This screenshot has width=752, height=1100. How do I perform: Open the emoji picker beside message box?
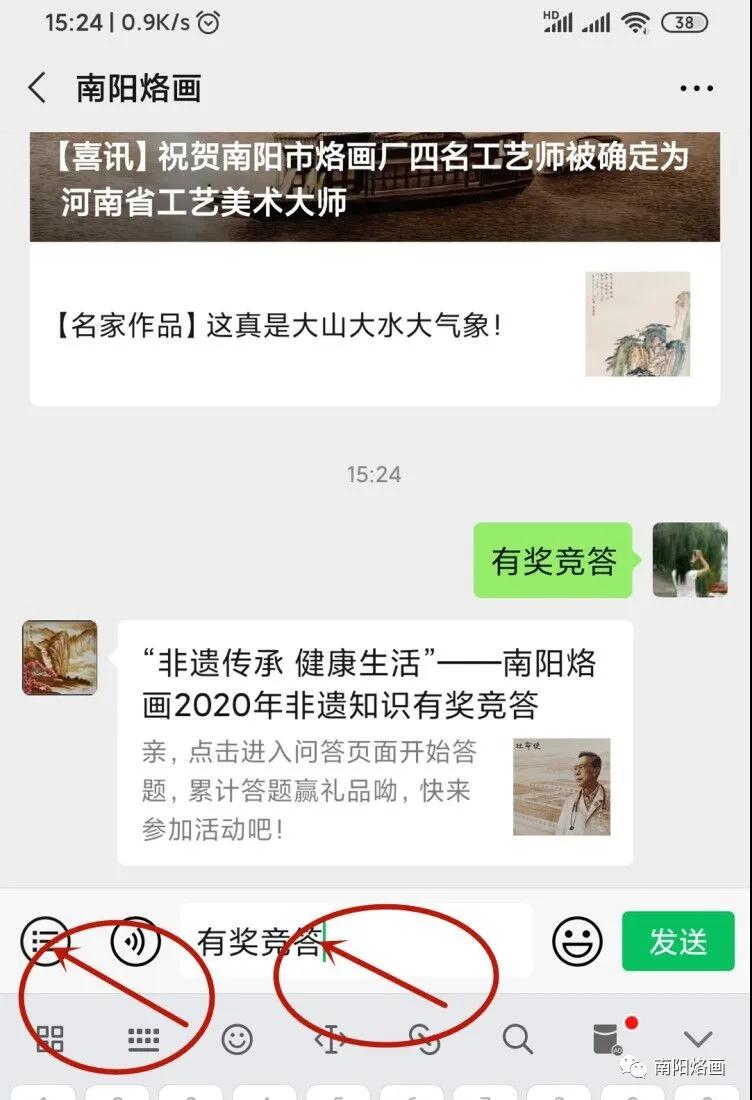(x=578, y=941)
